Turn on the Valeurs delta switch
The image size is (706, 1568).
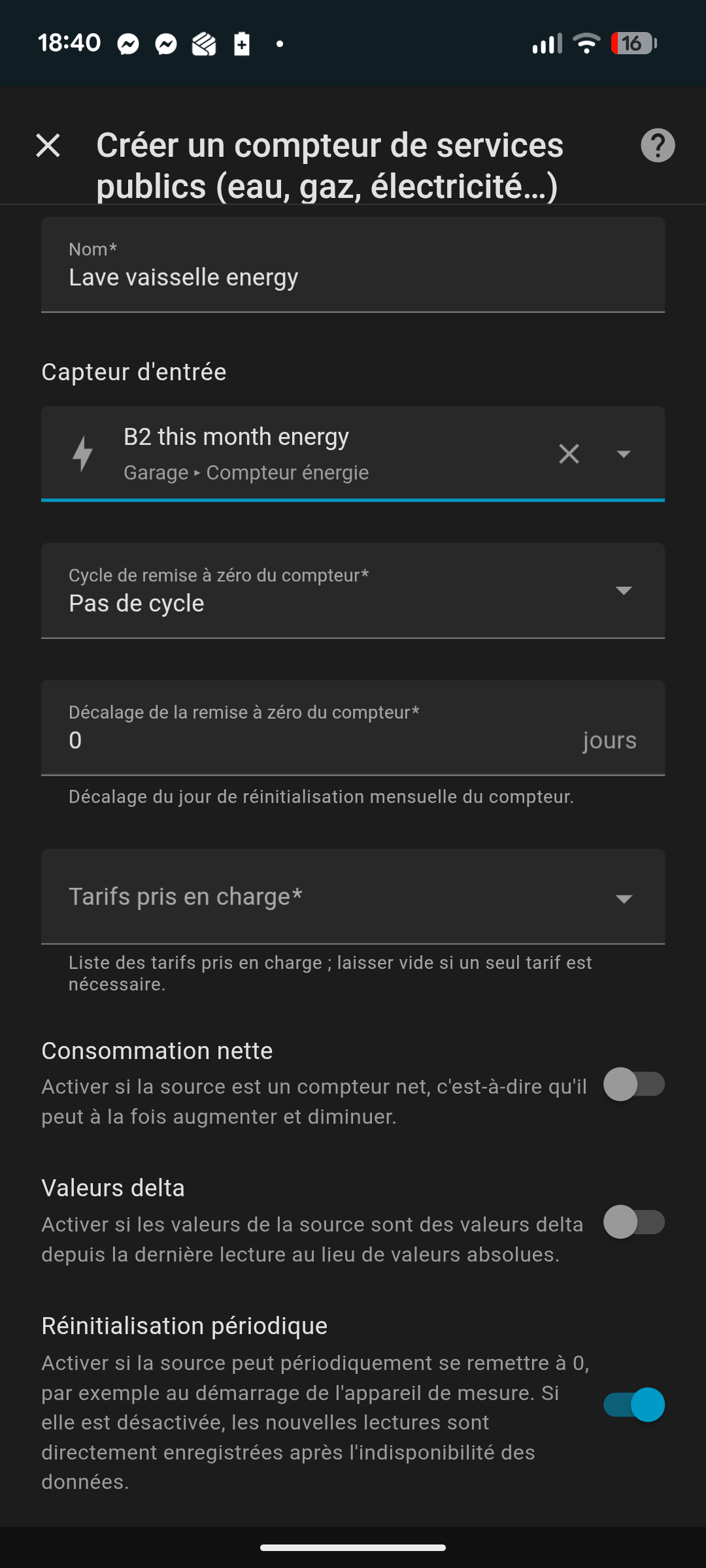point(633,1222)
